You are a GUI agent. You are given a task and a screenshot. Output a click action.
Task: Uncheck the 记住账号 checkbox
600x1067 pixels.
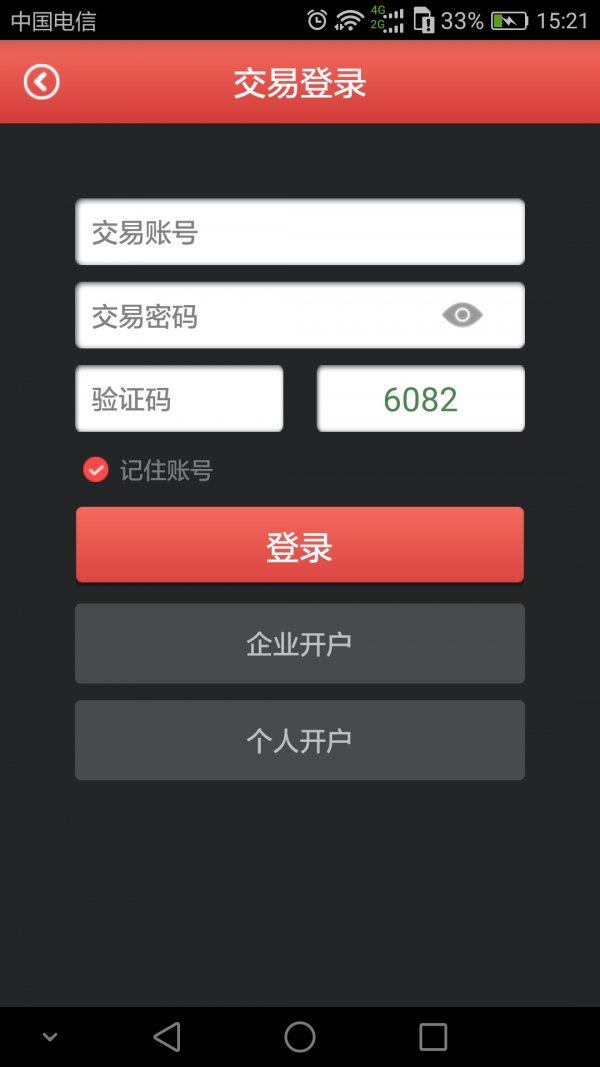coord(96,469)
